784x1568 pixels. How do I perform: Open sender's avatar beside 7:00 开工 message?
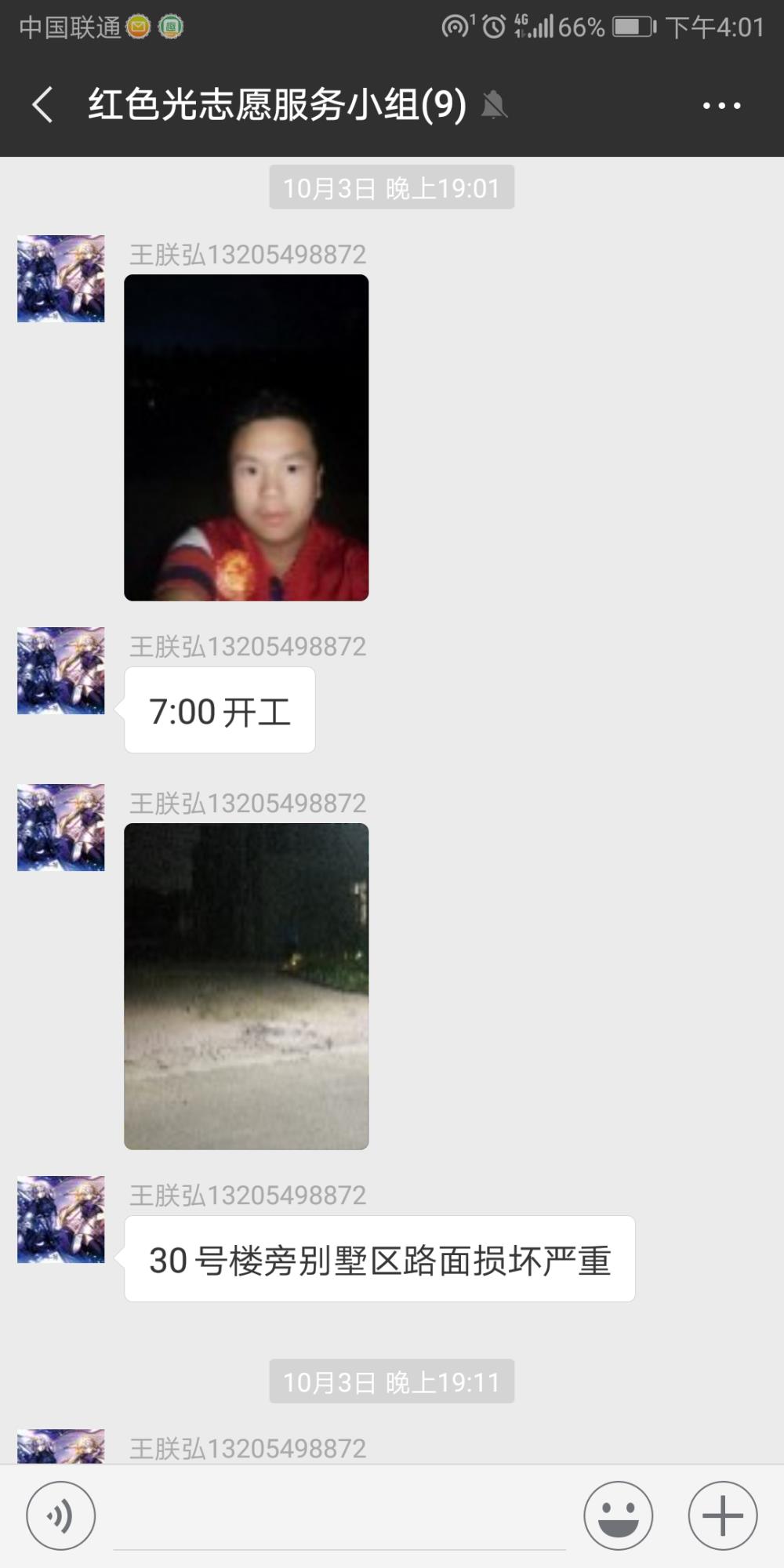click(60, 670)
